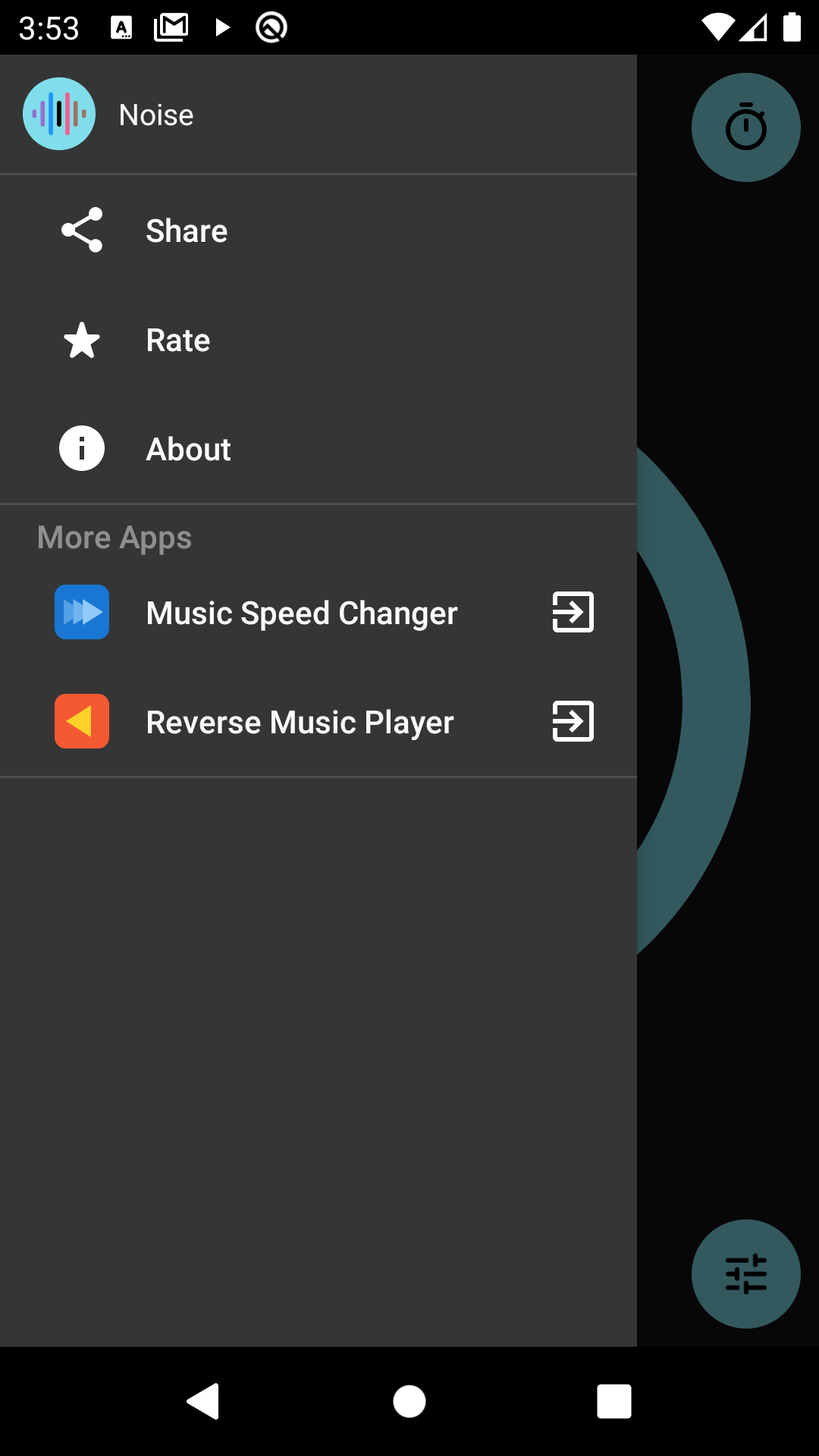Screen dimensions: 819x1456
Task: Open the equalizer sliders button
Action: [745, 1274]
